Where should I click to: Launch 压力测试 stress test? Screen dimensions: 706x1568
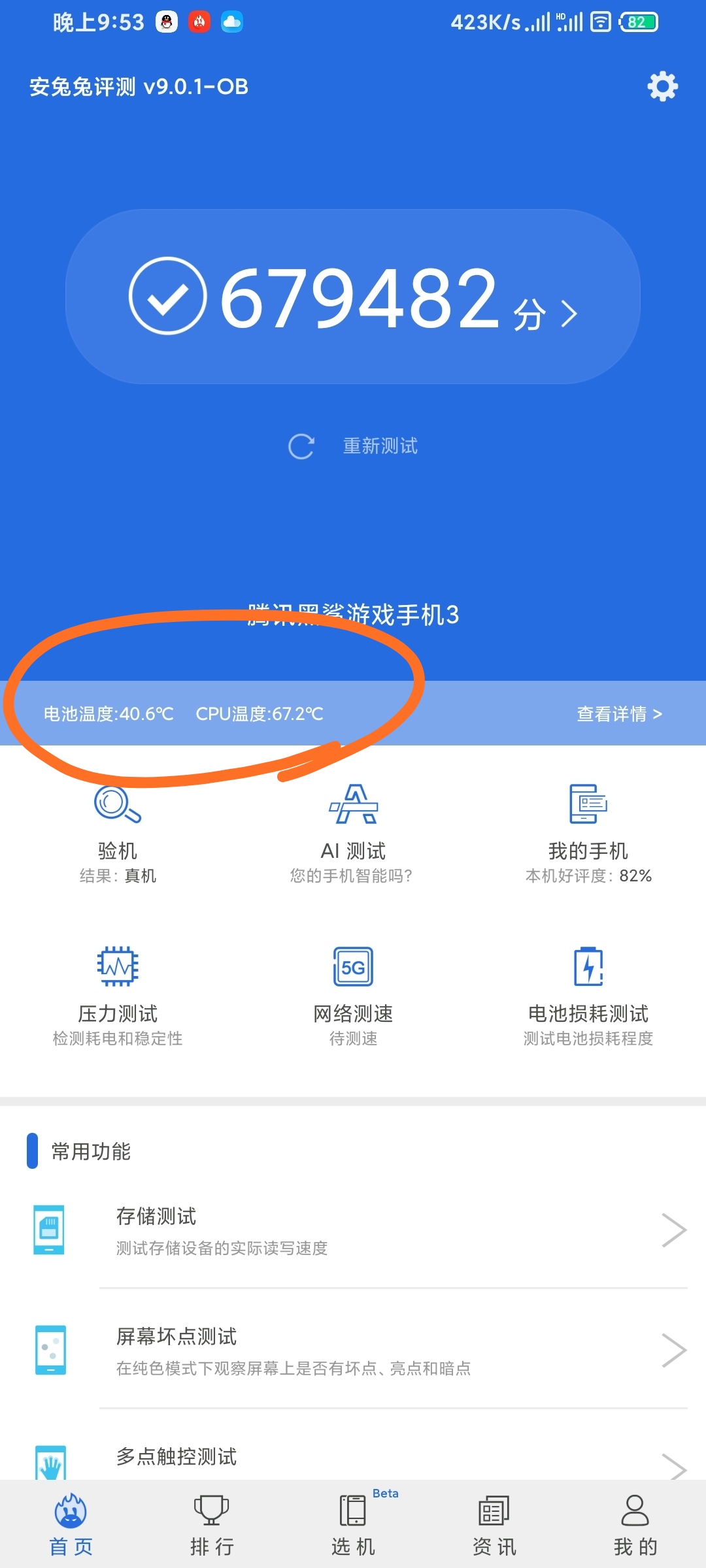tap(118, 993)
